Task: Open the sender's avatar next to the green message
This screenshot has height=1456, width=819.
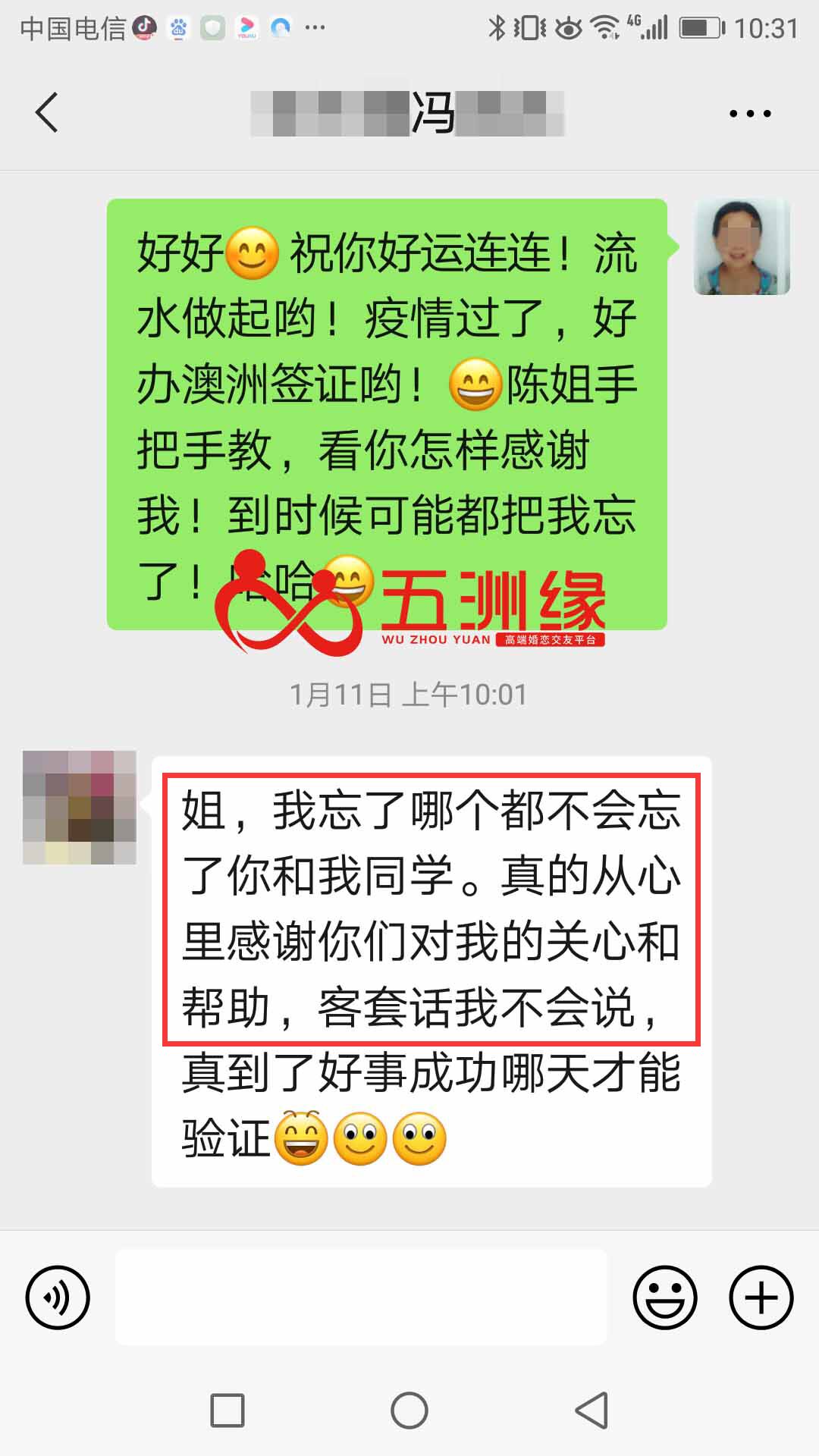Action: point(742,247)
